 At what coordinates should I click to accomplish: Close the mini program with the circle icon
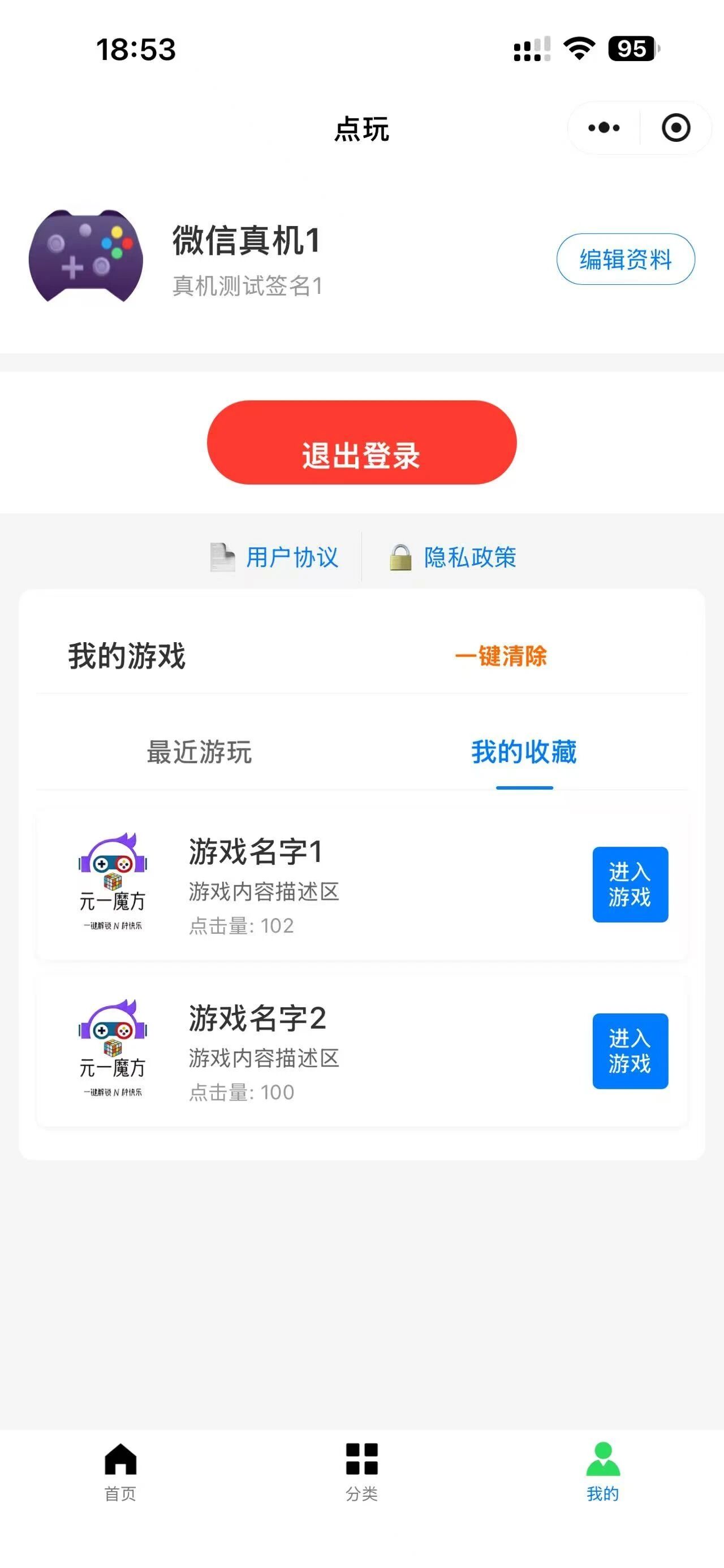(x=675, y=128)
